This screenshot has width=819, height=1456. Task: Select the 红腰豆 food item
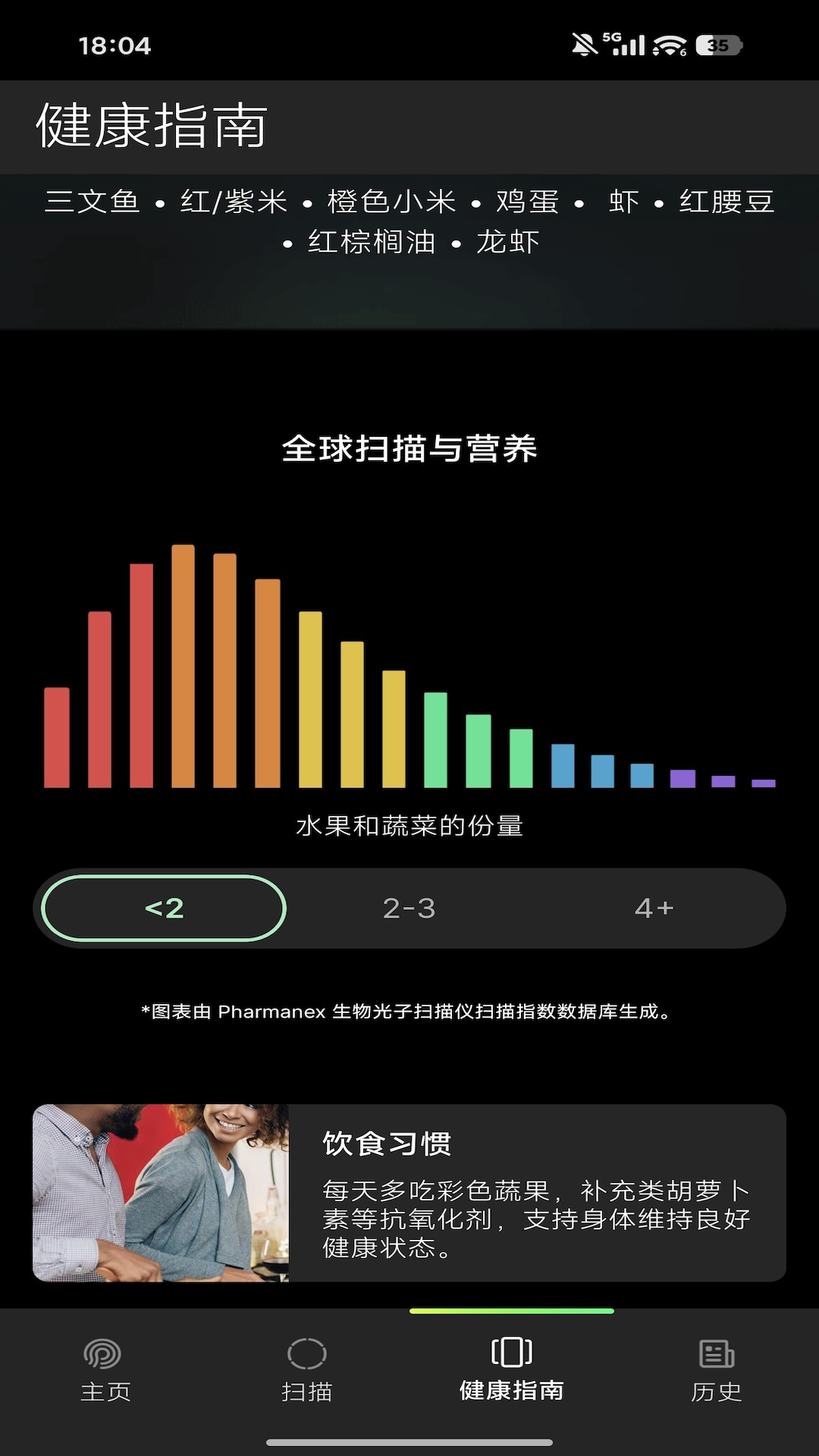(726, 202)
